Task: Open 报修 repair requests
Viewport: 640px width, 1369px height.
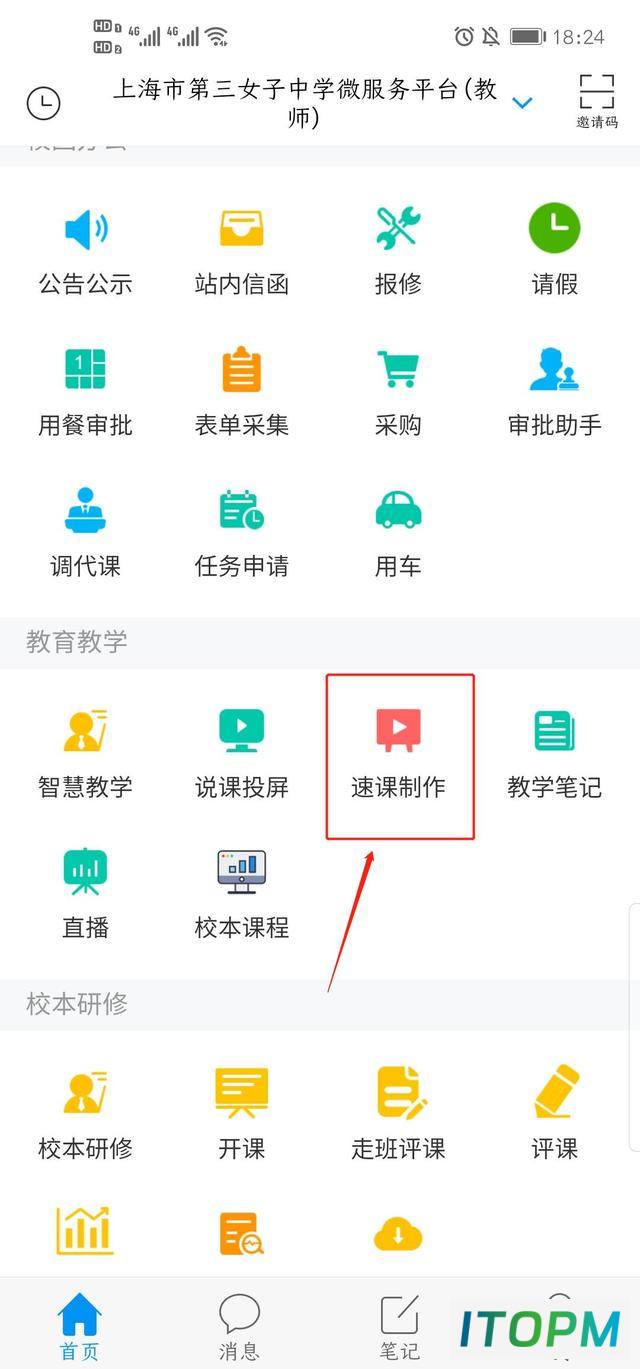Action: coord(398,250)
